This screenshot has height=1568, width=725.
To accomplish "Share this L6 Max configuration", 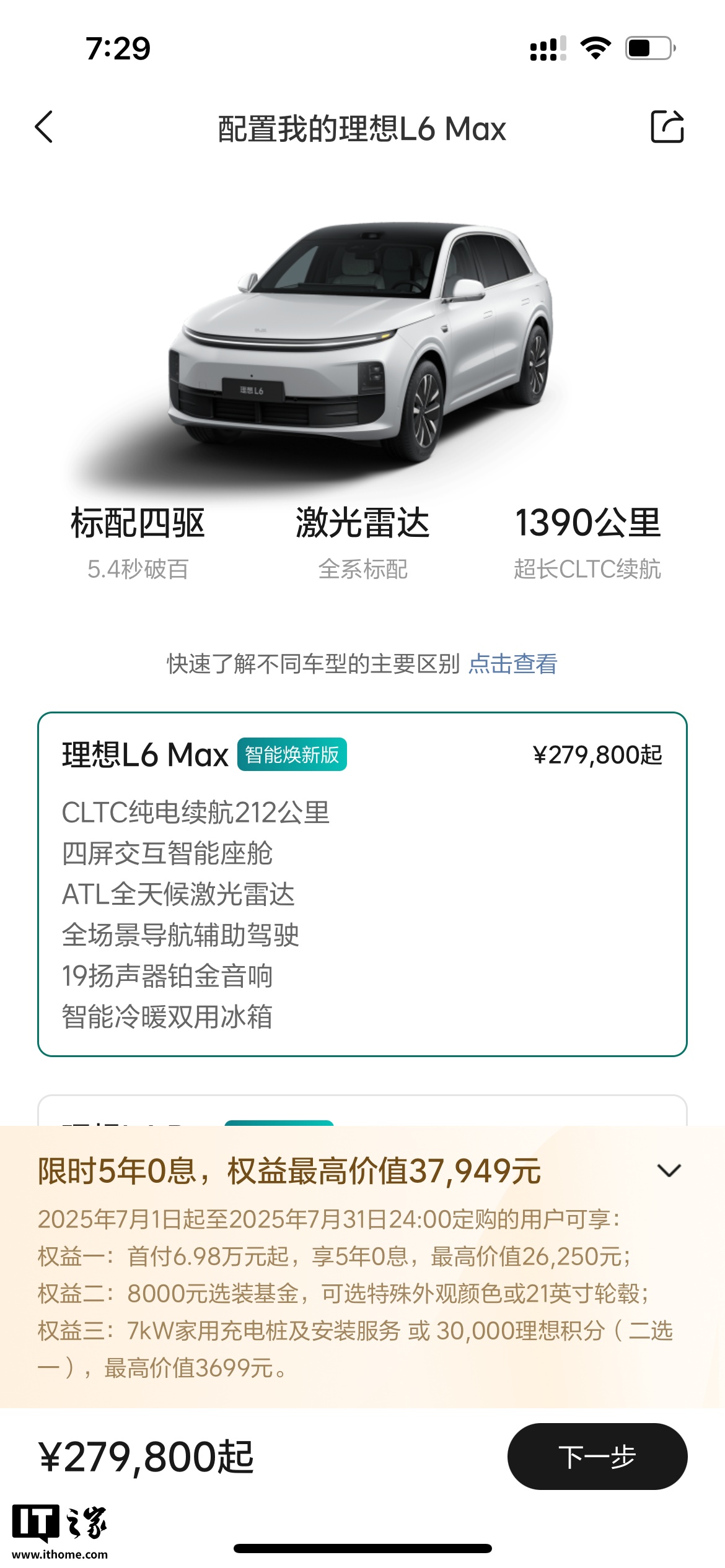I will click(x=667, y=127).
